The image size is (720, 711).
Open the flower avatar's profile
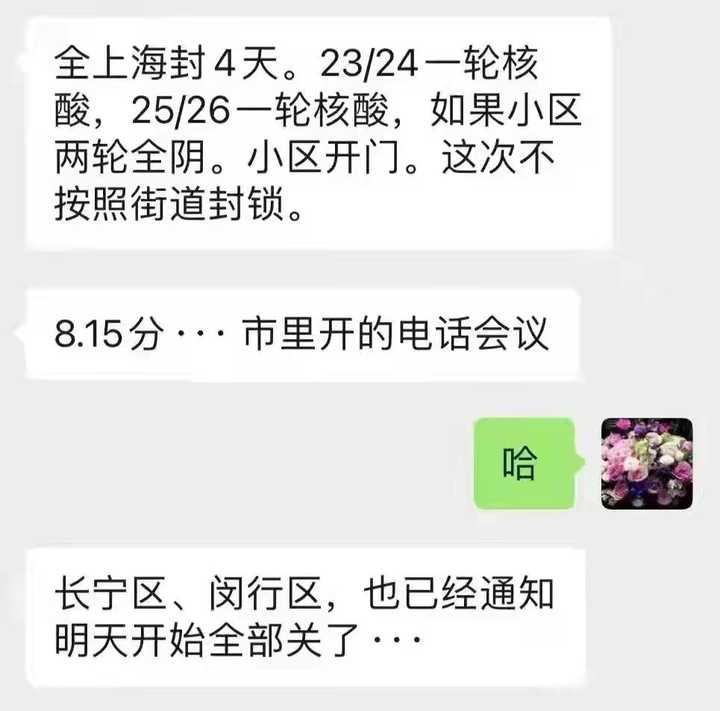tap(646, 463)
